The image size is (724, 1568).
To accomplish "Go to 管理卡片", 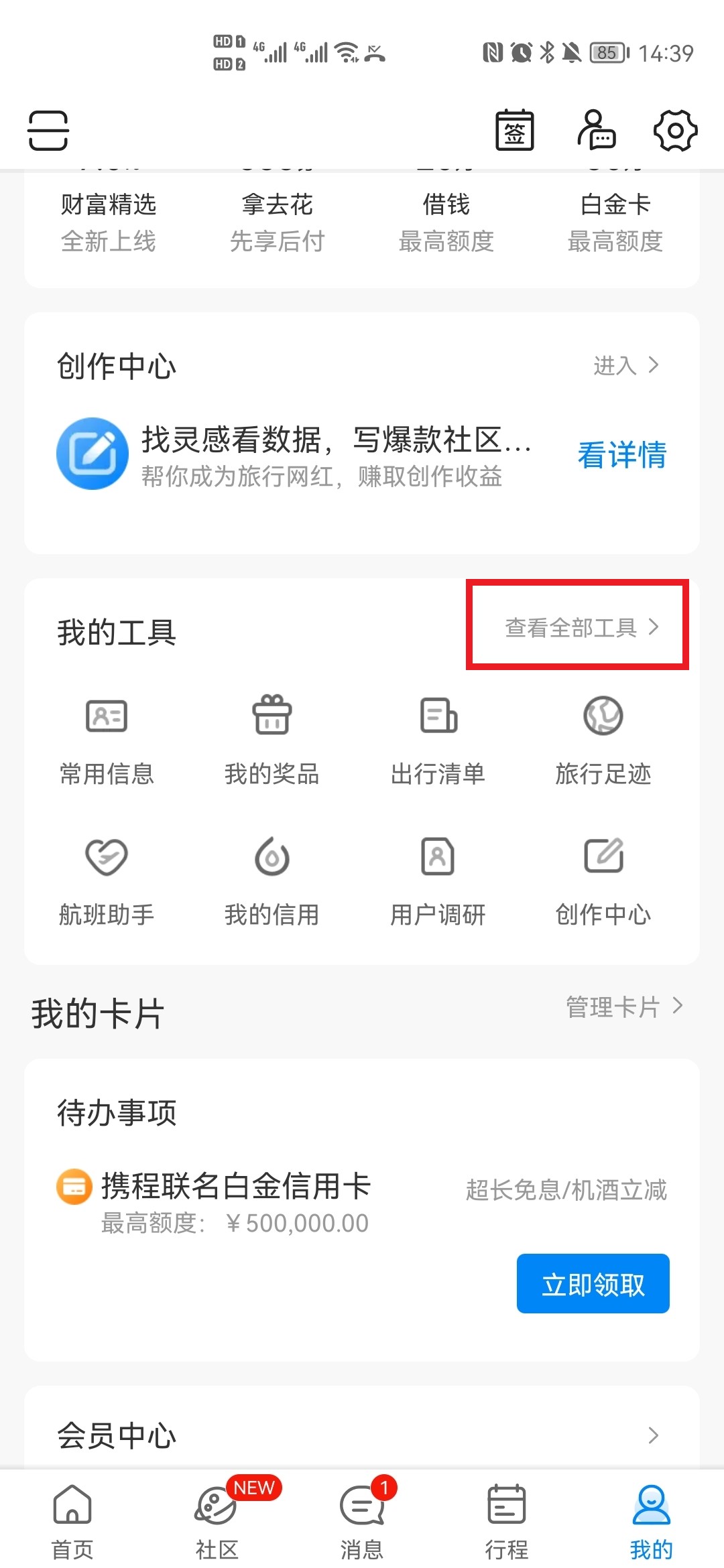I will [625, 1006].
